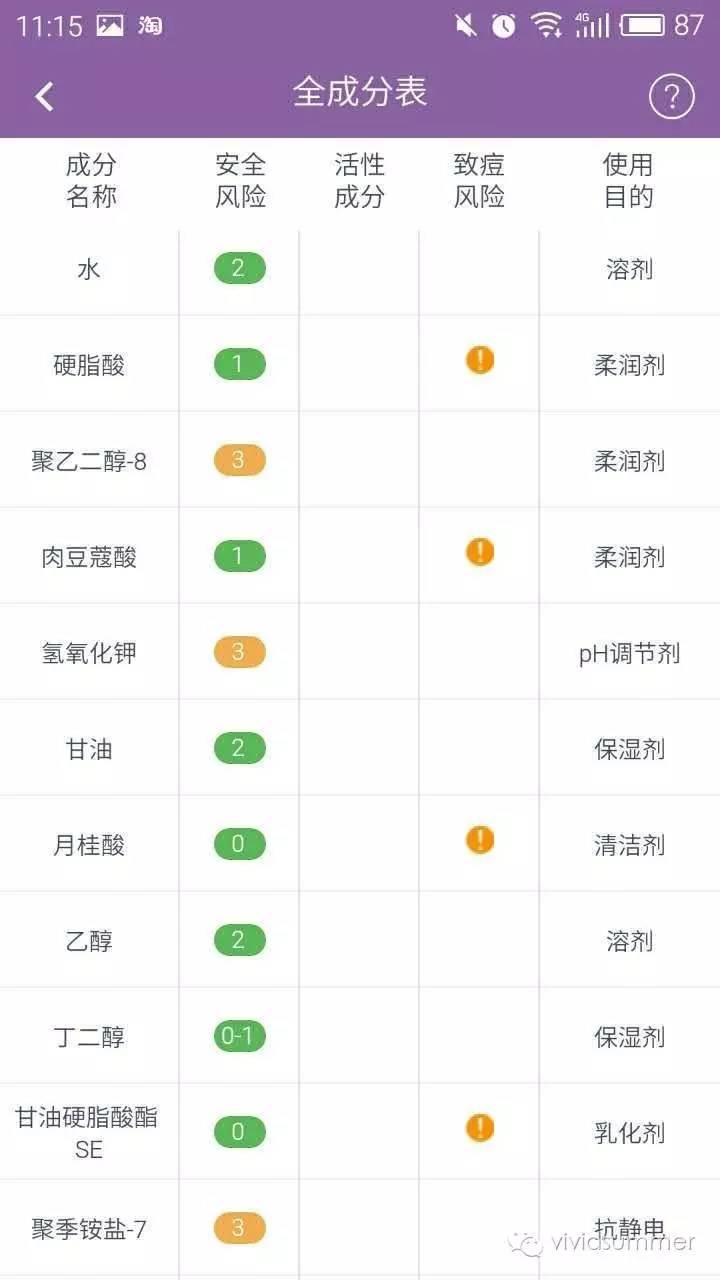
Task: Tap the 保湿剂 usage purpose label for 丁二醇
Action: (x=629, y=1037)
